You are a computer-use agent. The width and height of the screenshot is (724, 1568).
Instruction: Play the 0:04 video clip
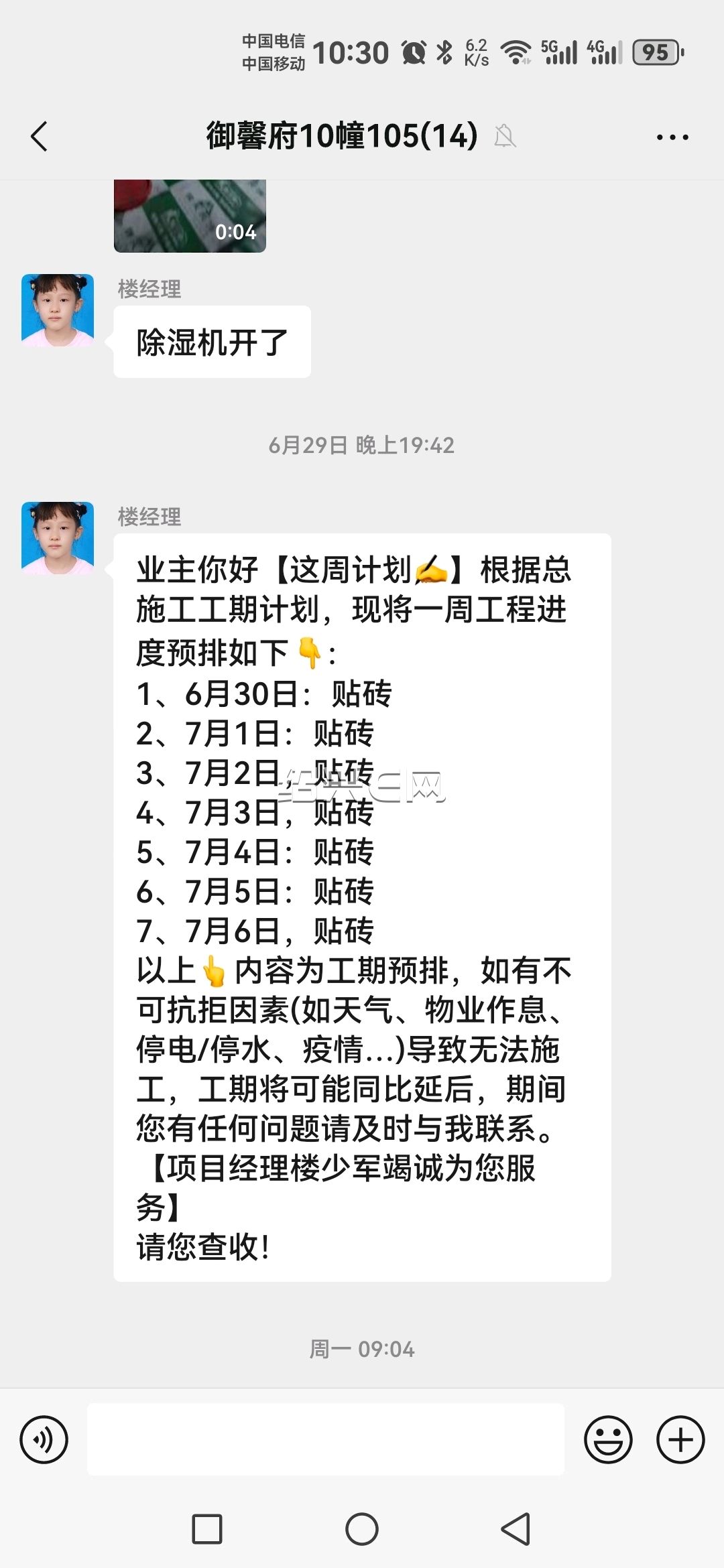coord(190,216)
